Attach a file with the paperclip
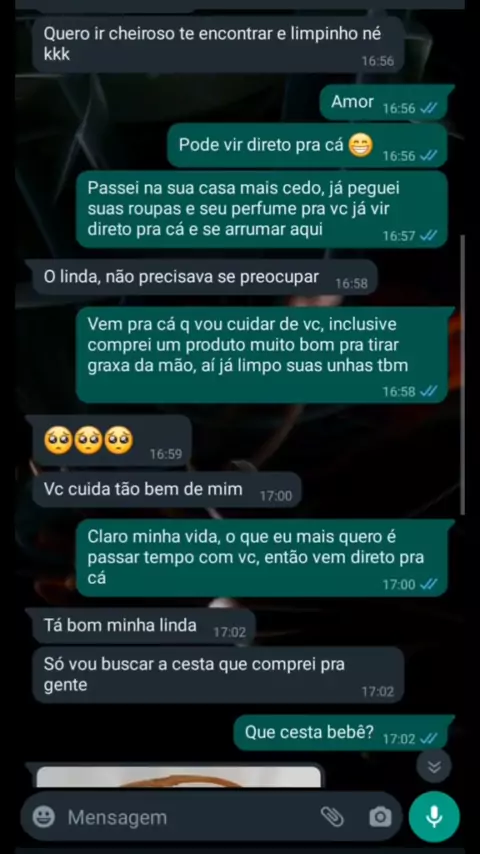This screenshot has height=854, width=480. click(332, 817)
